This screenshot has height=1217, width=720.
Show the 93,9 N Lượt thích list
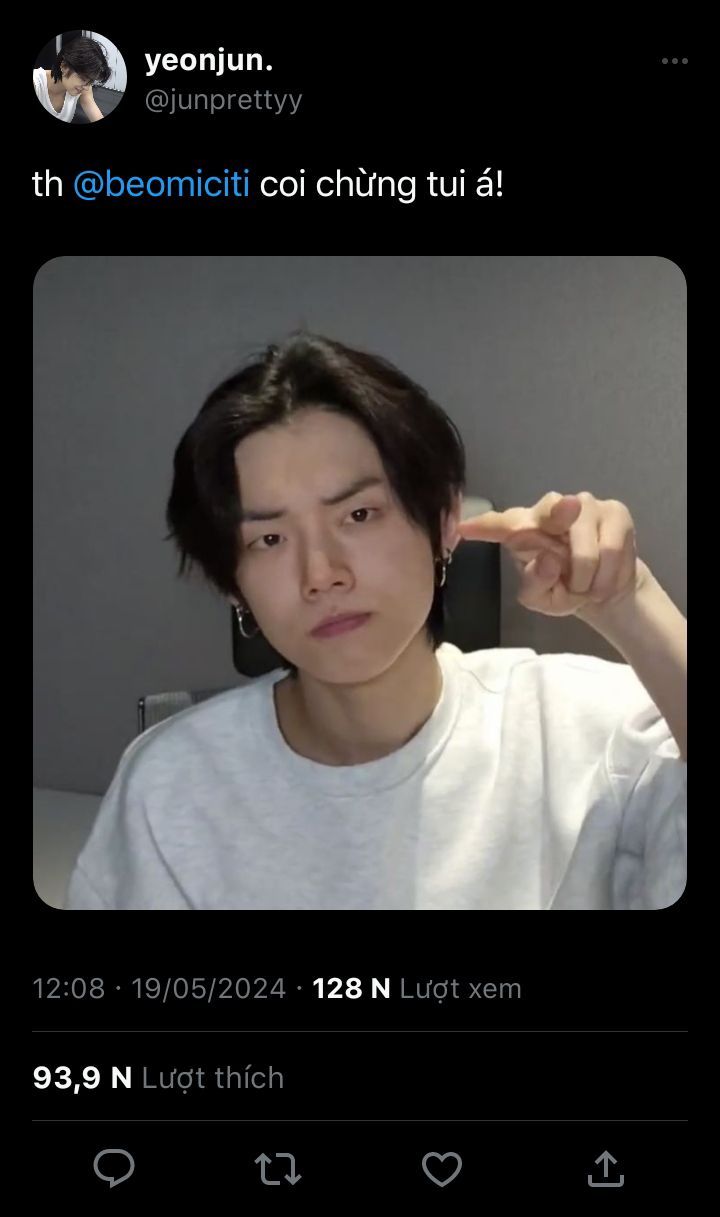(158, 1077)
